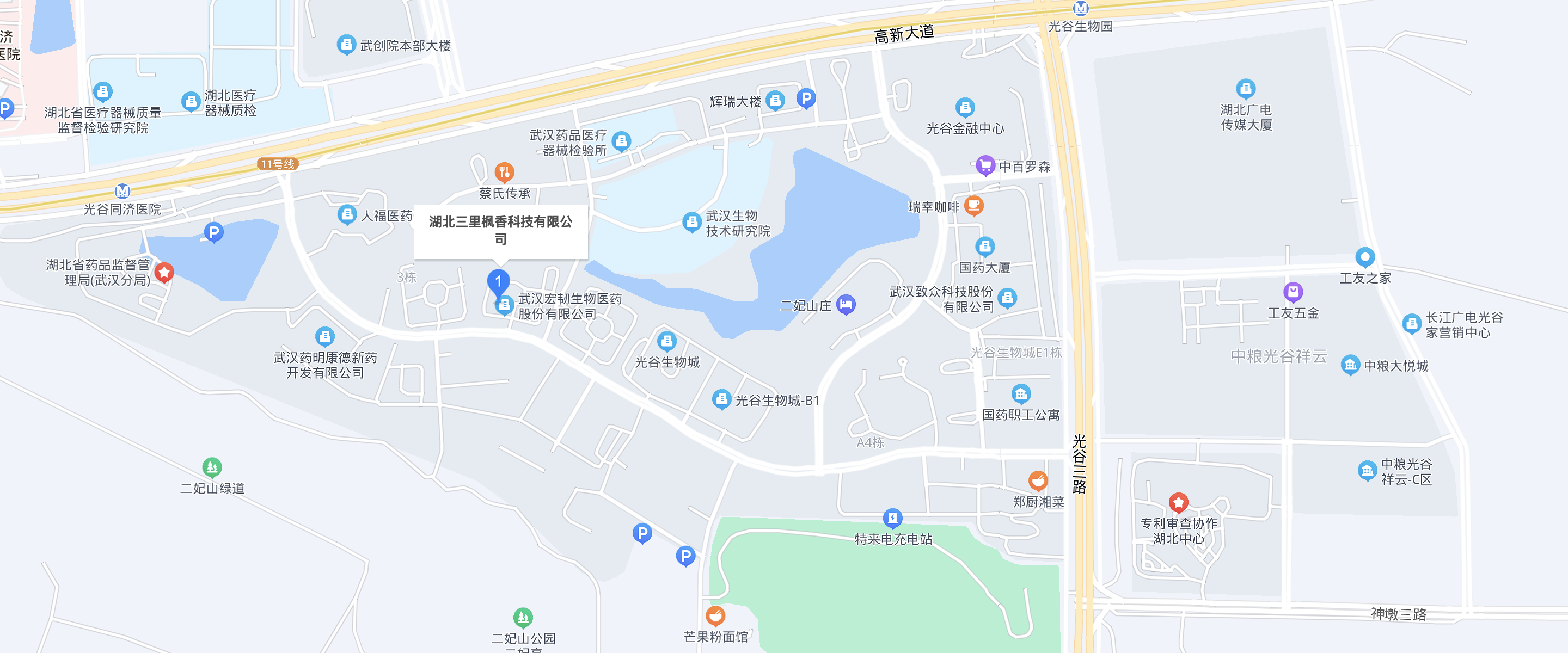Tap the 二妃山庄 hotel marker
The height and width of the screenshot is (653, 1568).
pyautogui.click(x=846, y=304)
